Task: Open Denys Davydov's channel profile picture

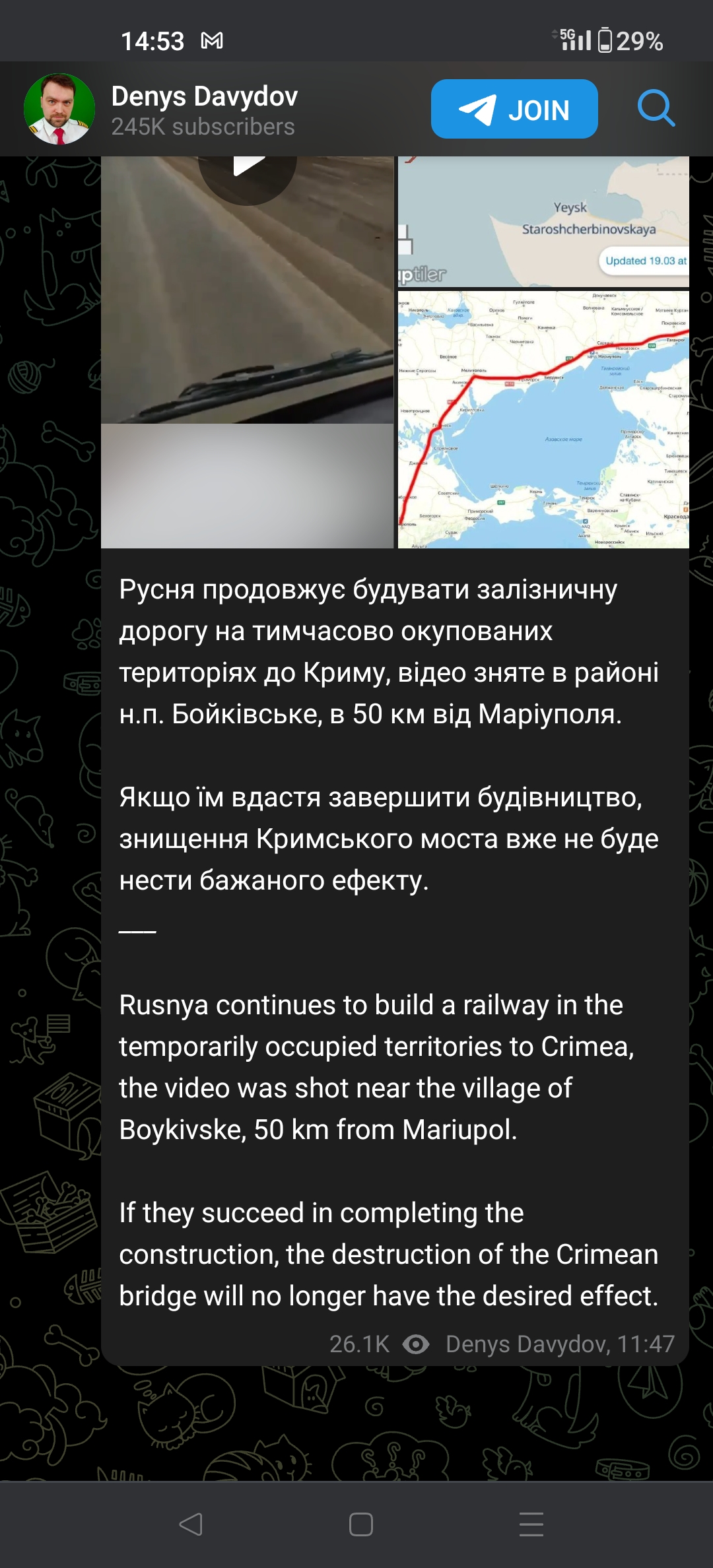Action: [x=59, y=109]
